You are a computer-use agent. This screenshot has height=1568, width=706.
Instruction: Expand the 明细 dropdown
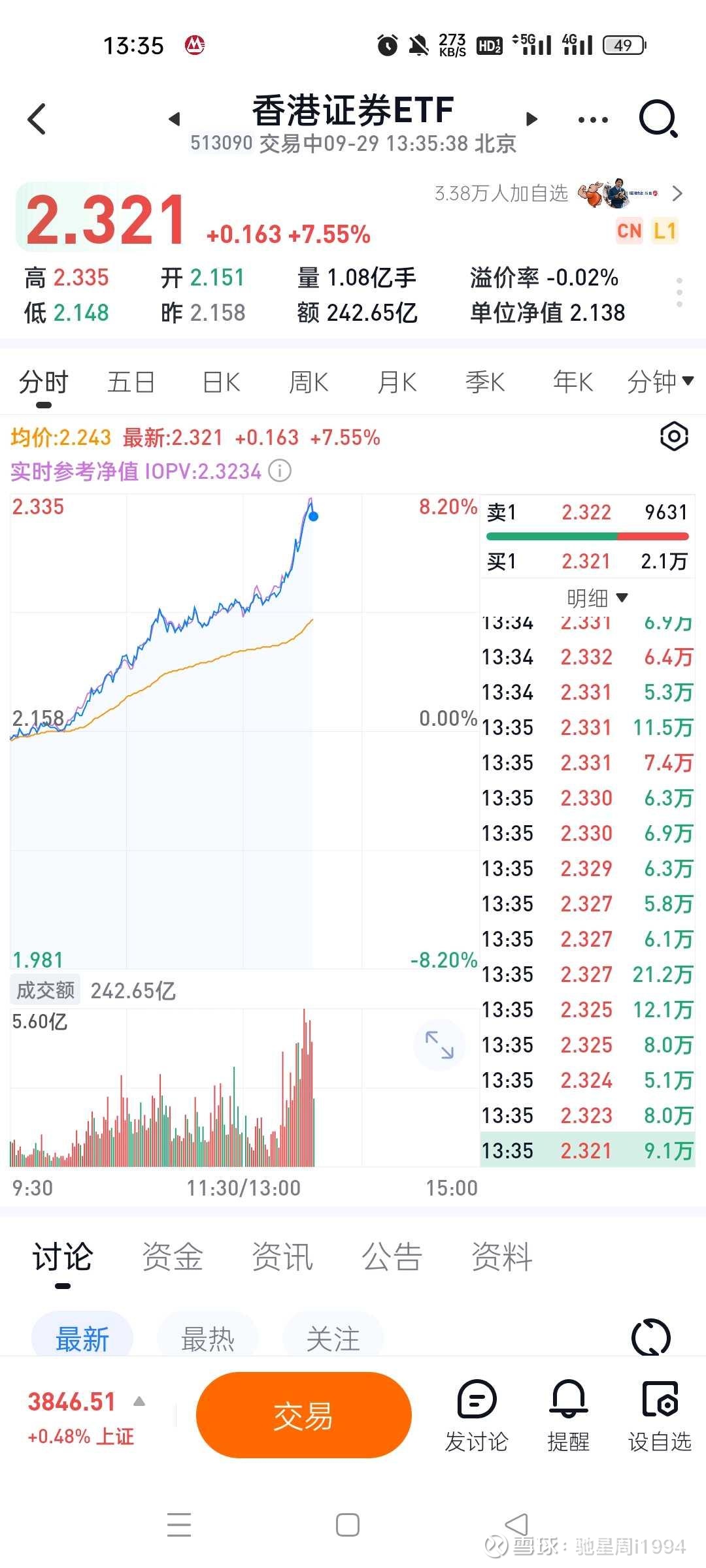click(596, 597)
